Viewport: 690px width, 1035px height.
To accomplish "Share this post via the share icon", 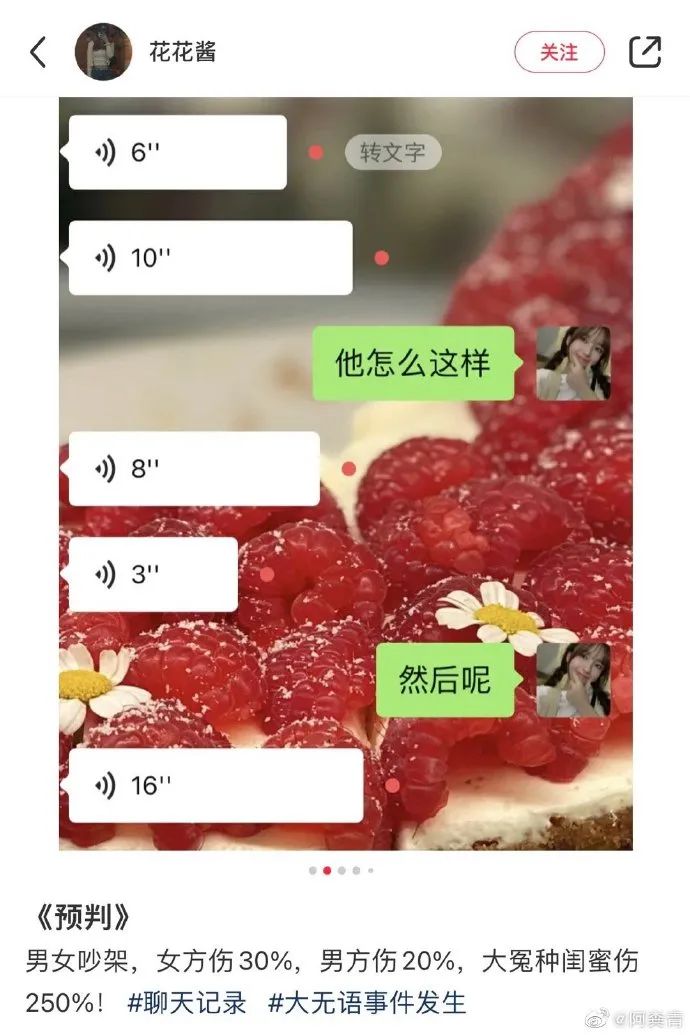I will pyautogui.click(x=645, y=52).
